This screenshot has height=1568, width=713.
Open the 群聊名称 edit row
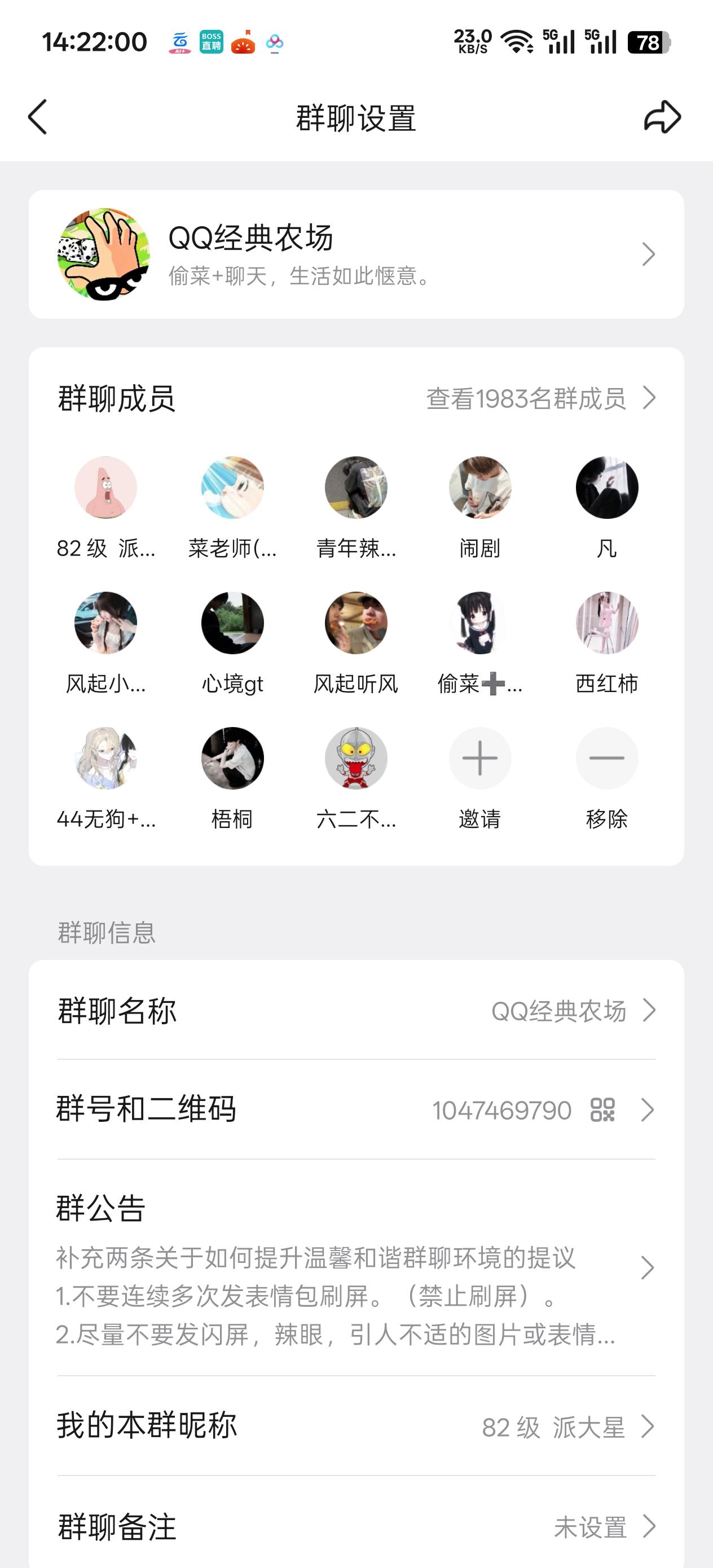coord(357,1011)
